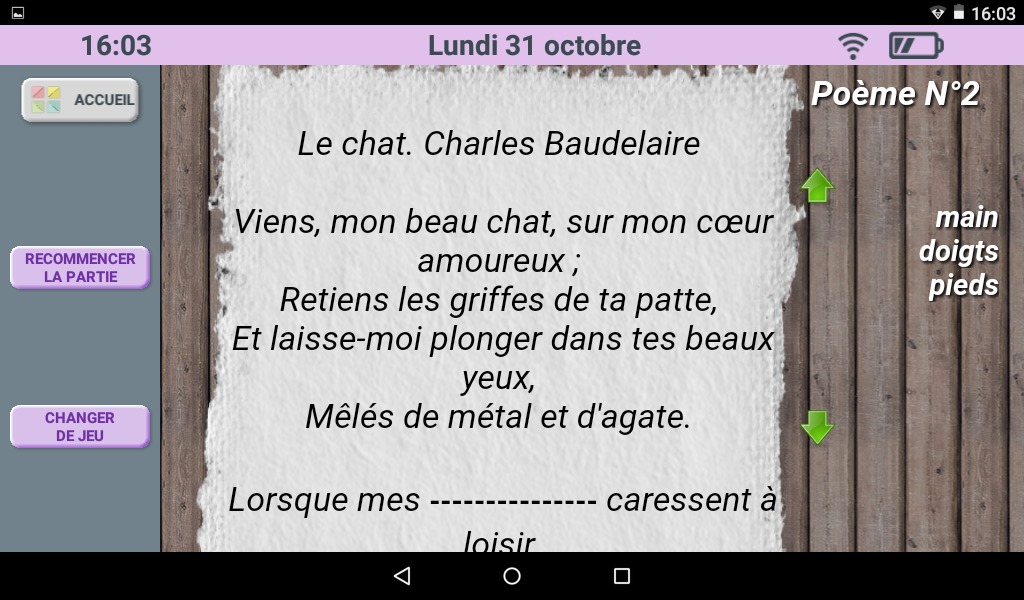Viewport: 1024px width, 600px height.
Task: Open the recent apps overview
Action: pos(622,576)
